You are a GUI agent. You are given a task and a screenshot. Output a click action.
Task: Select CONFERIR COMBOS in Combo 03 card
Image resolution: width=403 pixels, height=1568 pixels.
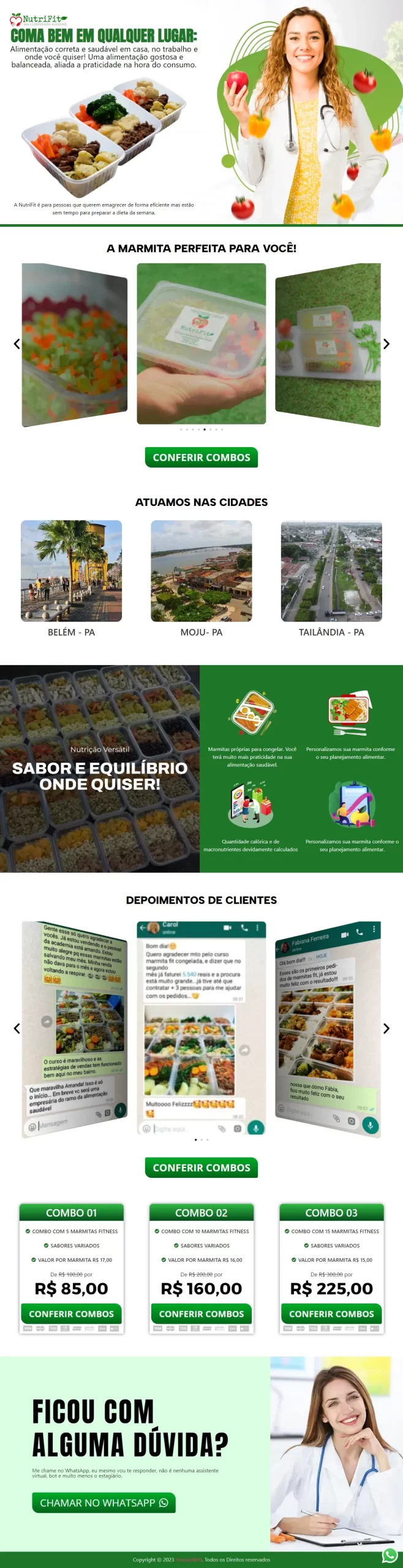331,1314
